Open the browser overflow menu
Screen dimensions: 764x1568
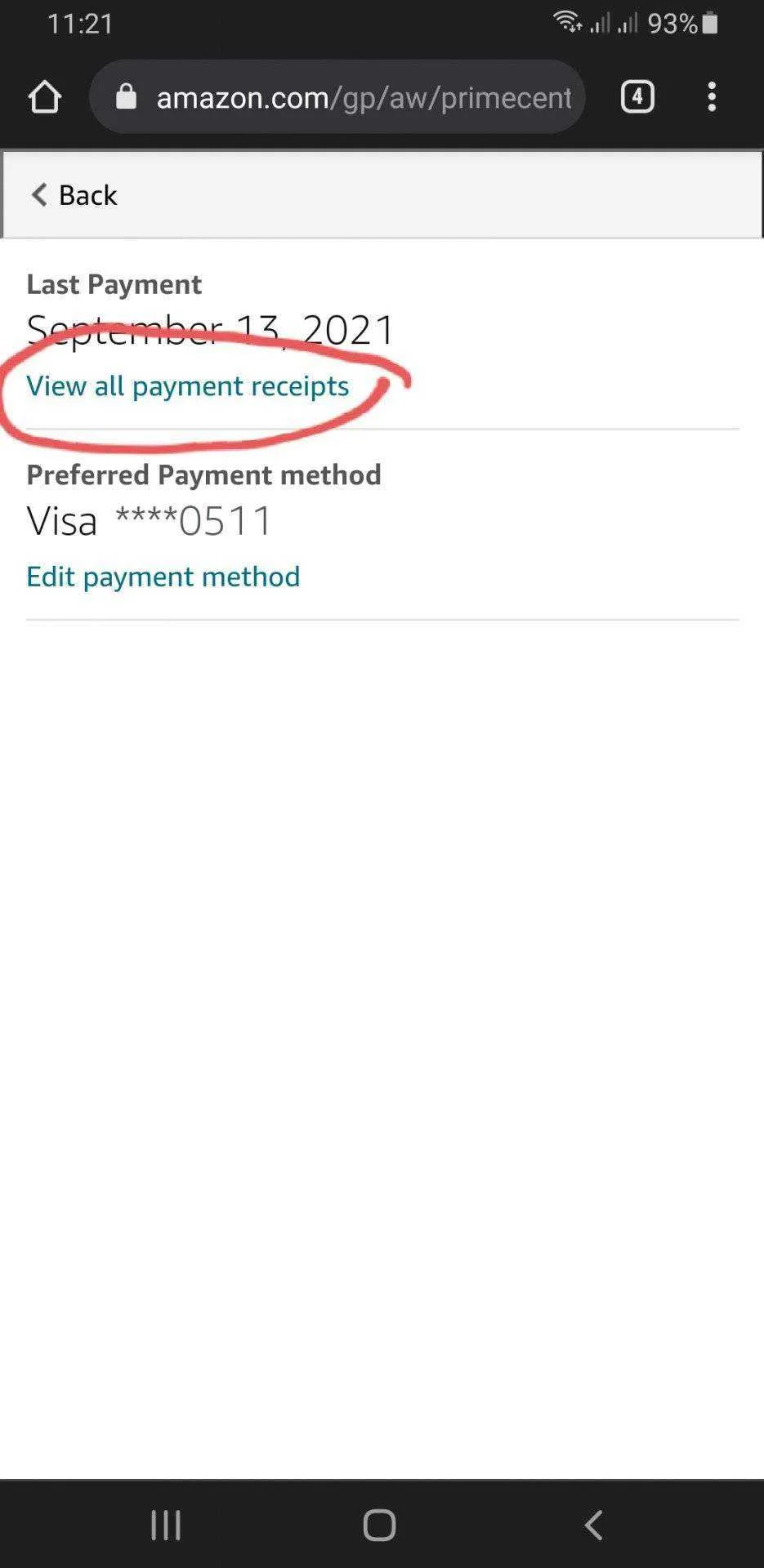[712, 97]
